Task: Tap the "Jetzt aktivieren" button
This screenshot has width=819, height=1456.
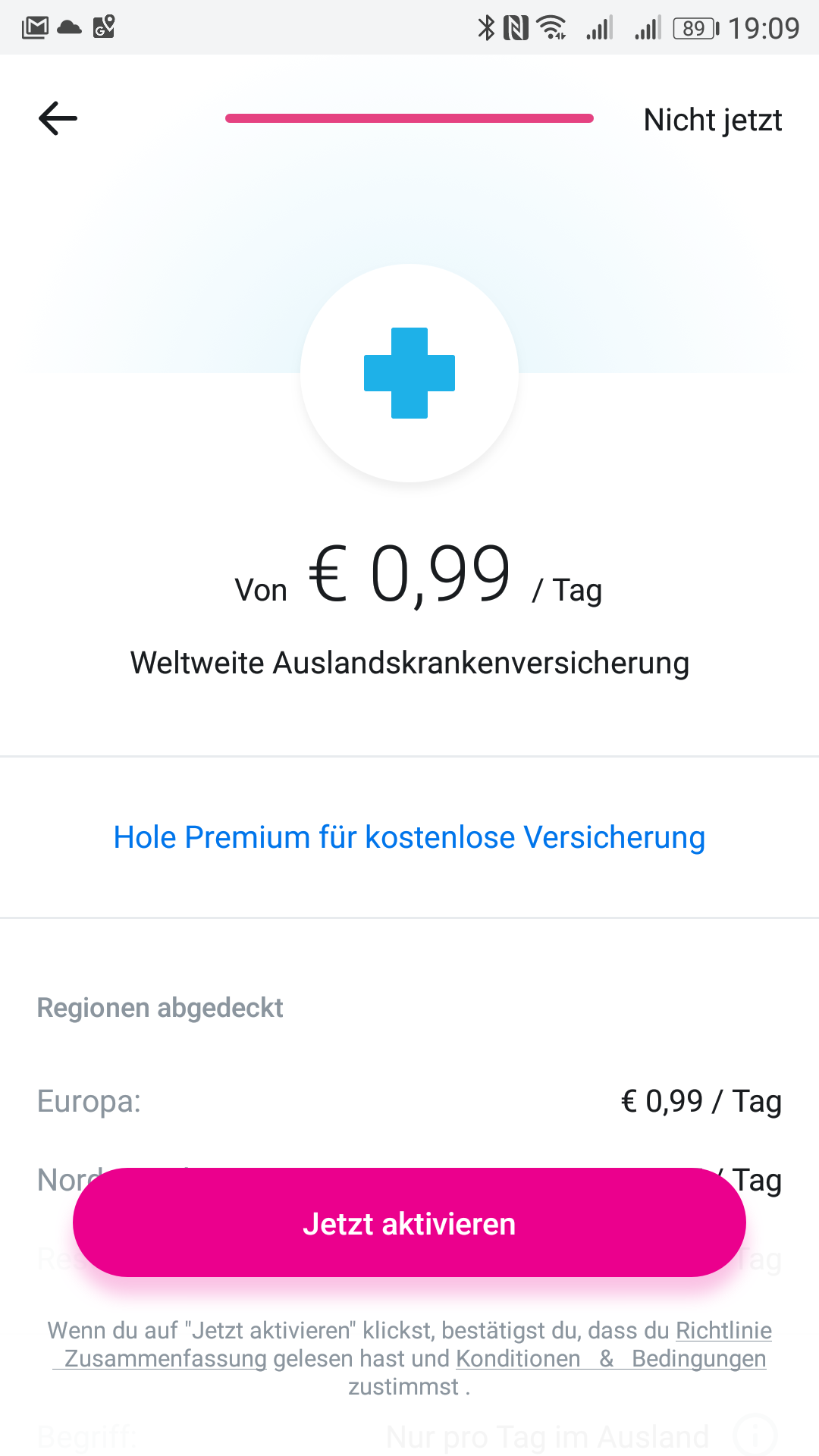Action: pos(409,1222)
